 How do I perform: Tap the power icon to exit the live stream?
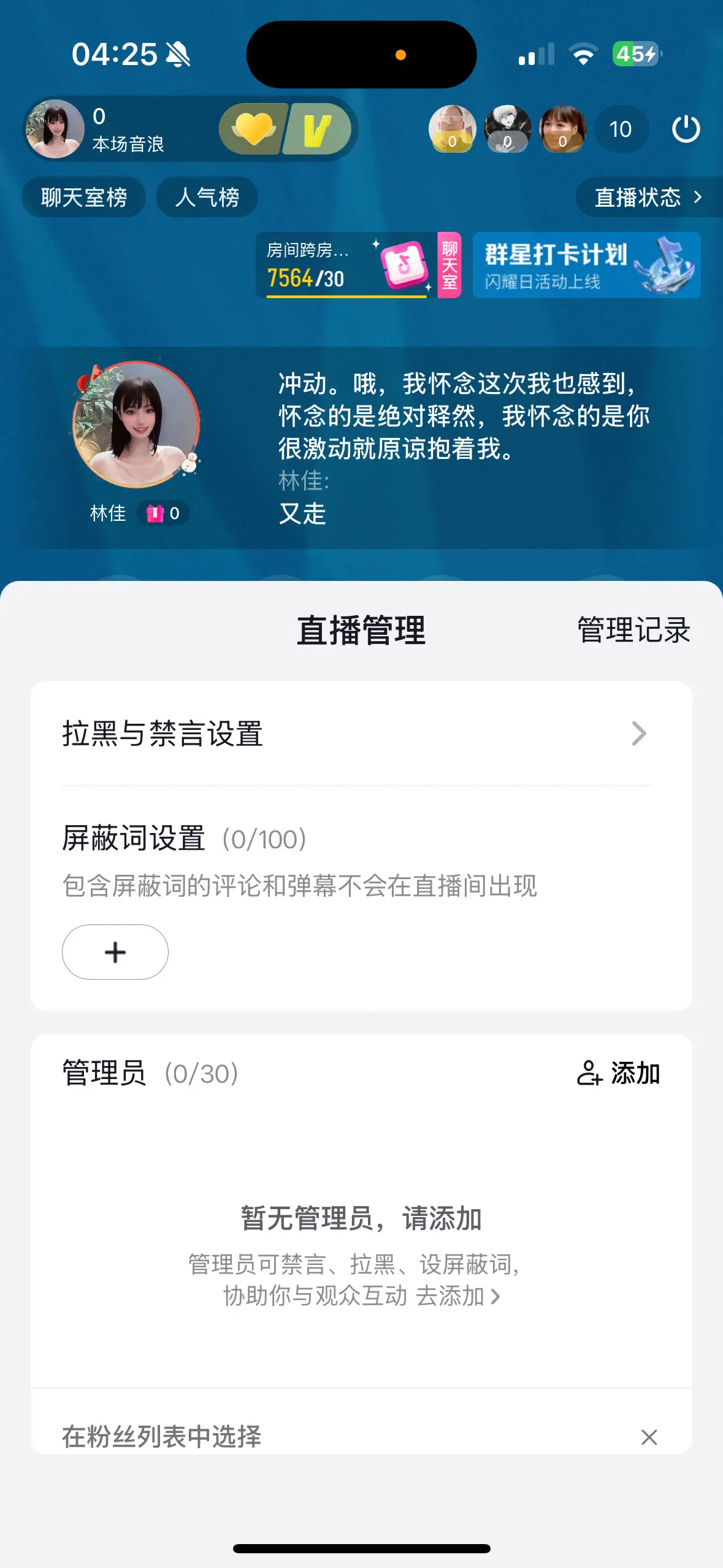(x=686, y=129)
